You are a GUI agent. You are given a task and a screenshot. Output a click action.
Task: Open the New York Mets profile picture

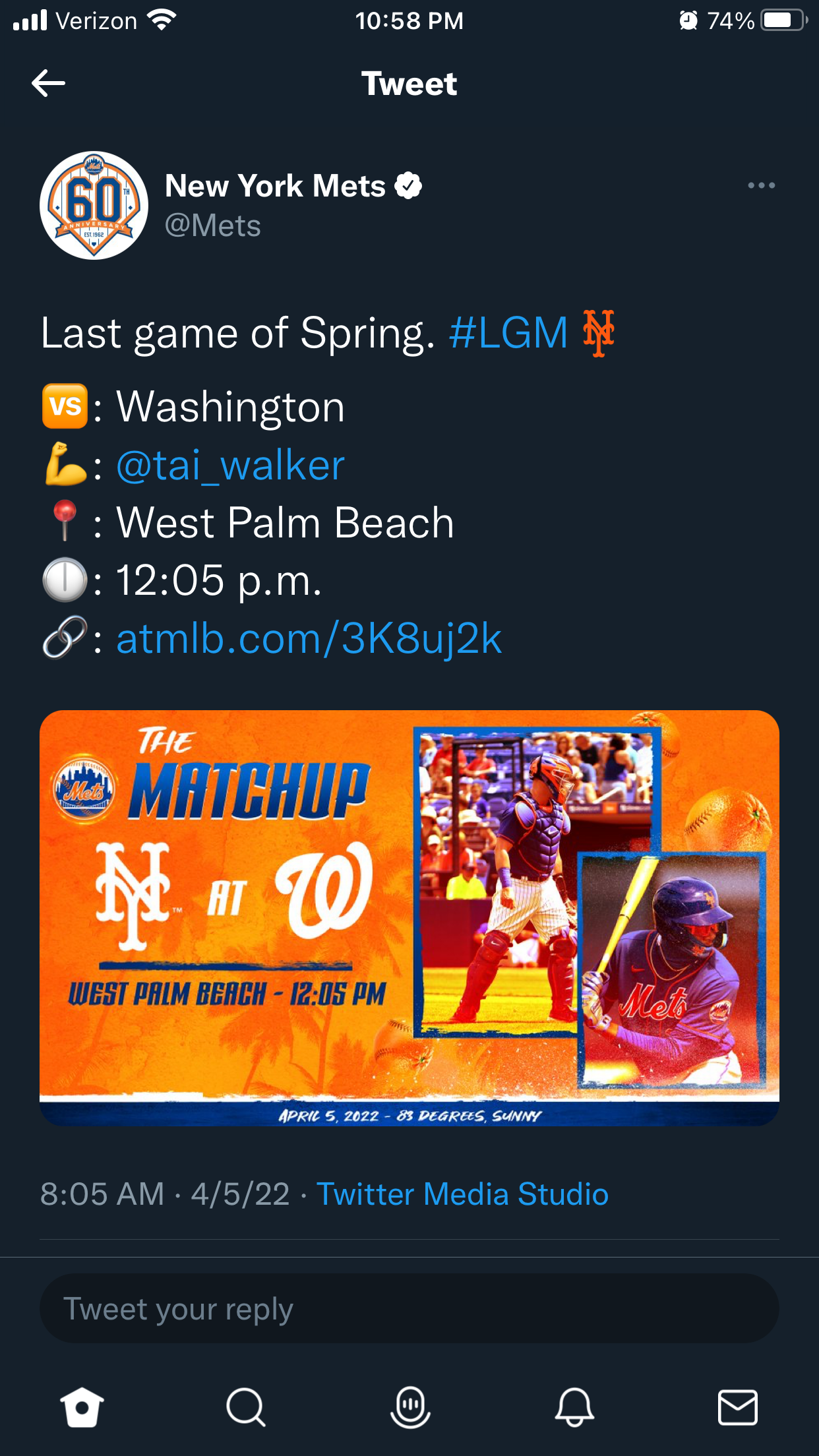coord(94,206)
